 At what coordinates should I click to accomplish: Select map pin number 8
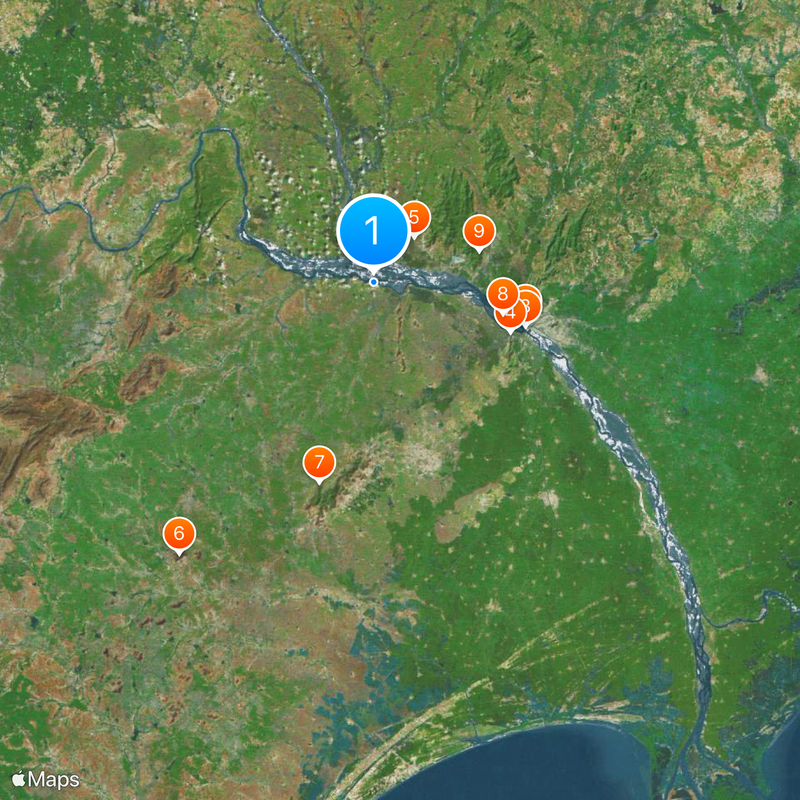(x=502, y=294)
